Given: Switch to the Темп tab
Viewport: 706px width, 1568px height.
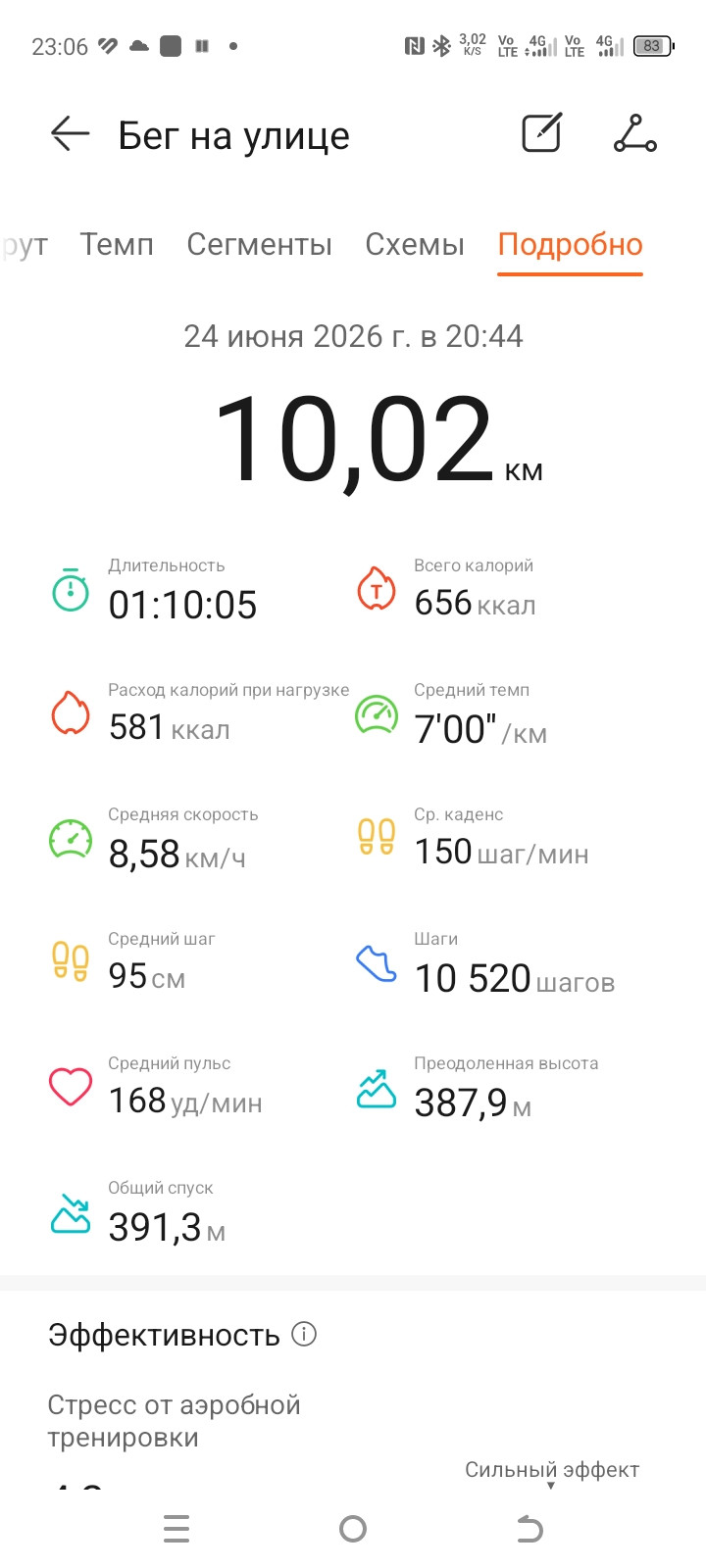Looking at the screenshot, I should pyautogui.click(x=117, y=244).
